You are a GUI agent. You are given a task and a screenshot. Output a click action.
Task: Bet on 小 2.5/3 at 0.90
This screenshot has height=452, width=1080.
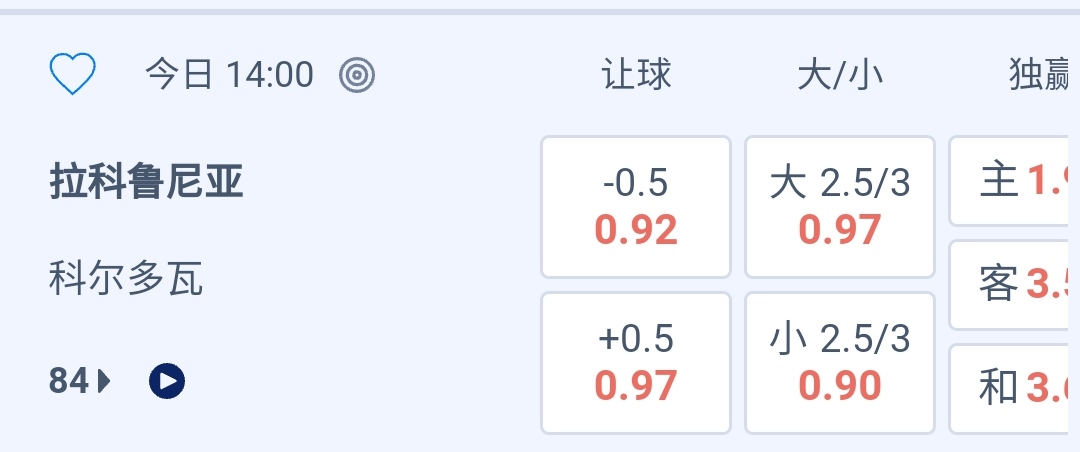[840, 363]
